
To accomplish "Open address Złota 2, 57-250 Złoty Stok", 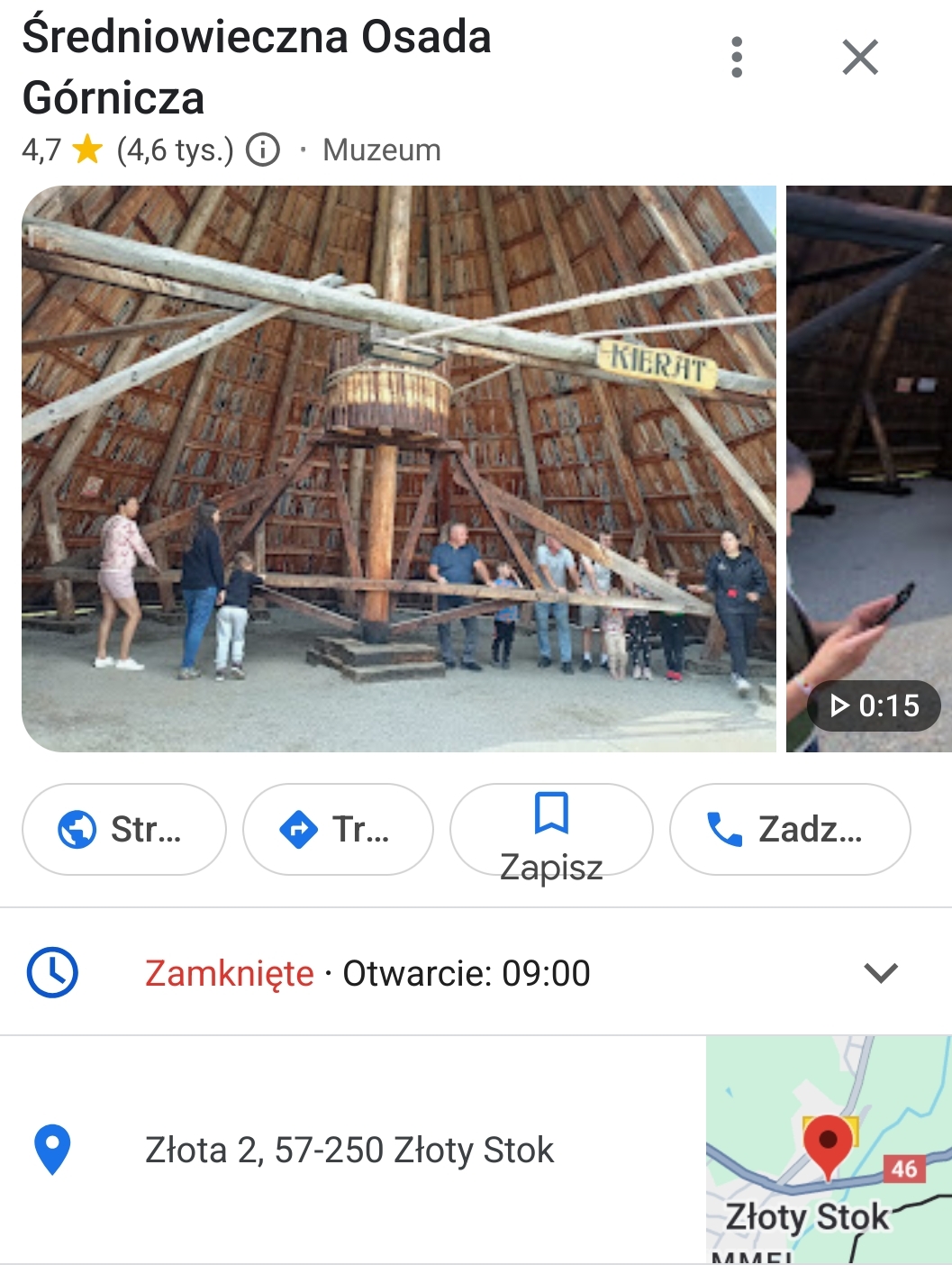I will [349, 1151].
